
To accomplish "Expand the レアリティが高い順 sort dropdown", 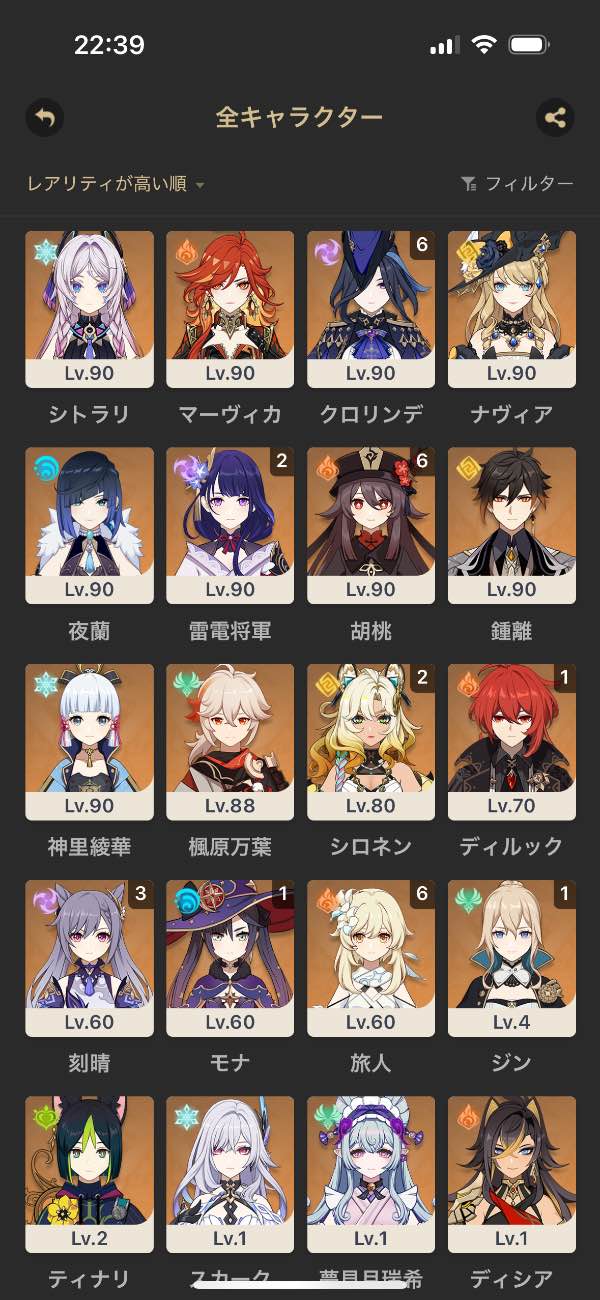I will 115,184.
